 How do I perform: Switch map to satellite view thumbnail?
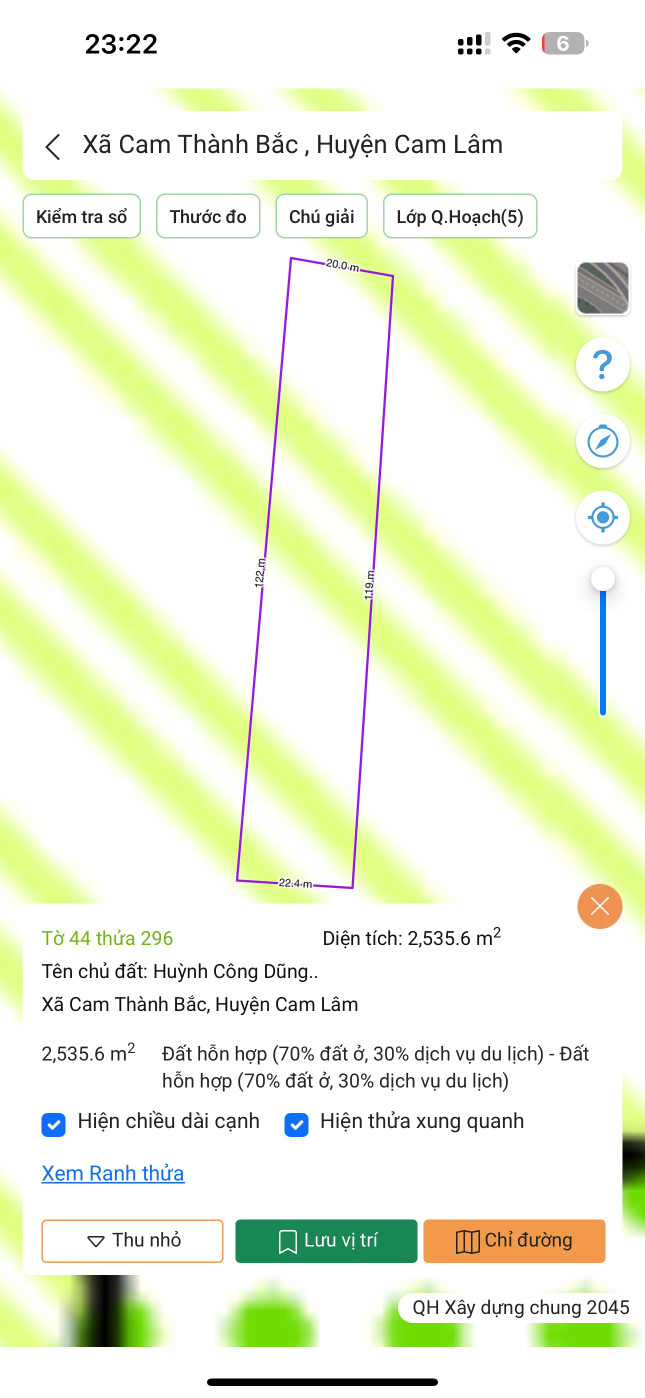tap(603, 288)
